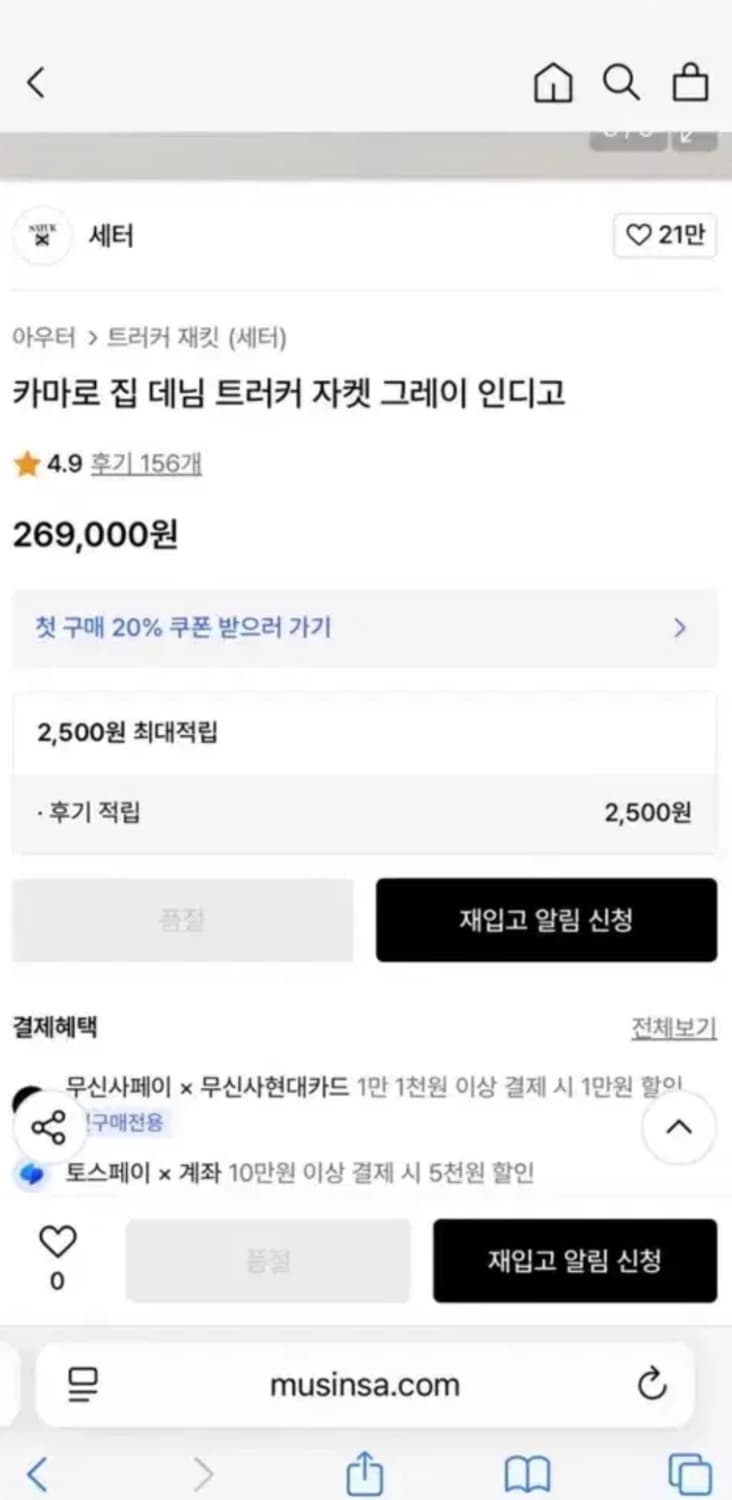Open the home icon in the top bar

552,83
